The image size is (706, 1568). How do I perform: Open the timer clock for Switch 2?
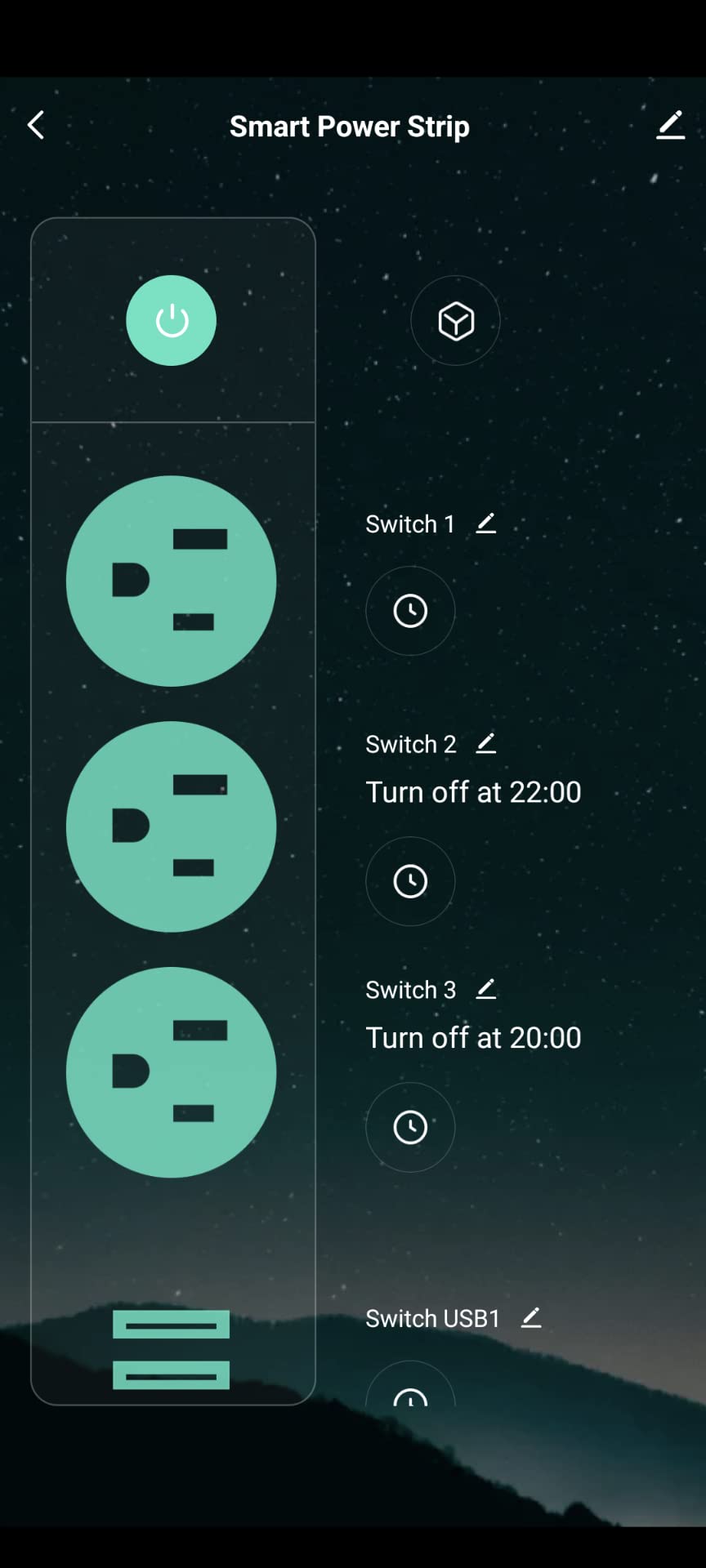click(x=410, y=881)
